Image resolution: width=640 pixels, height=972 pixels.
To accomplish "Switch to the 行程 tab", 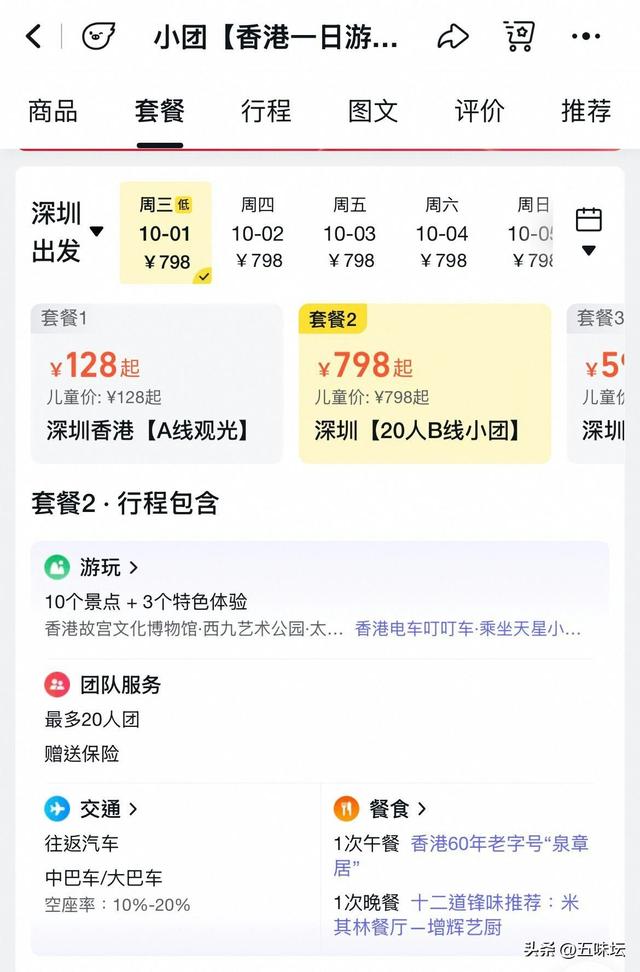I will [x=266, y=111].
